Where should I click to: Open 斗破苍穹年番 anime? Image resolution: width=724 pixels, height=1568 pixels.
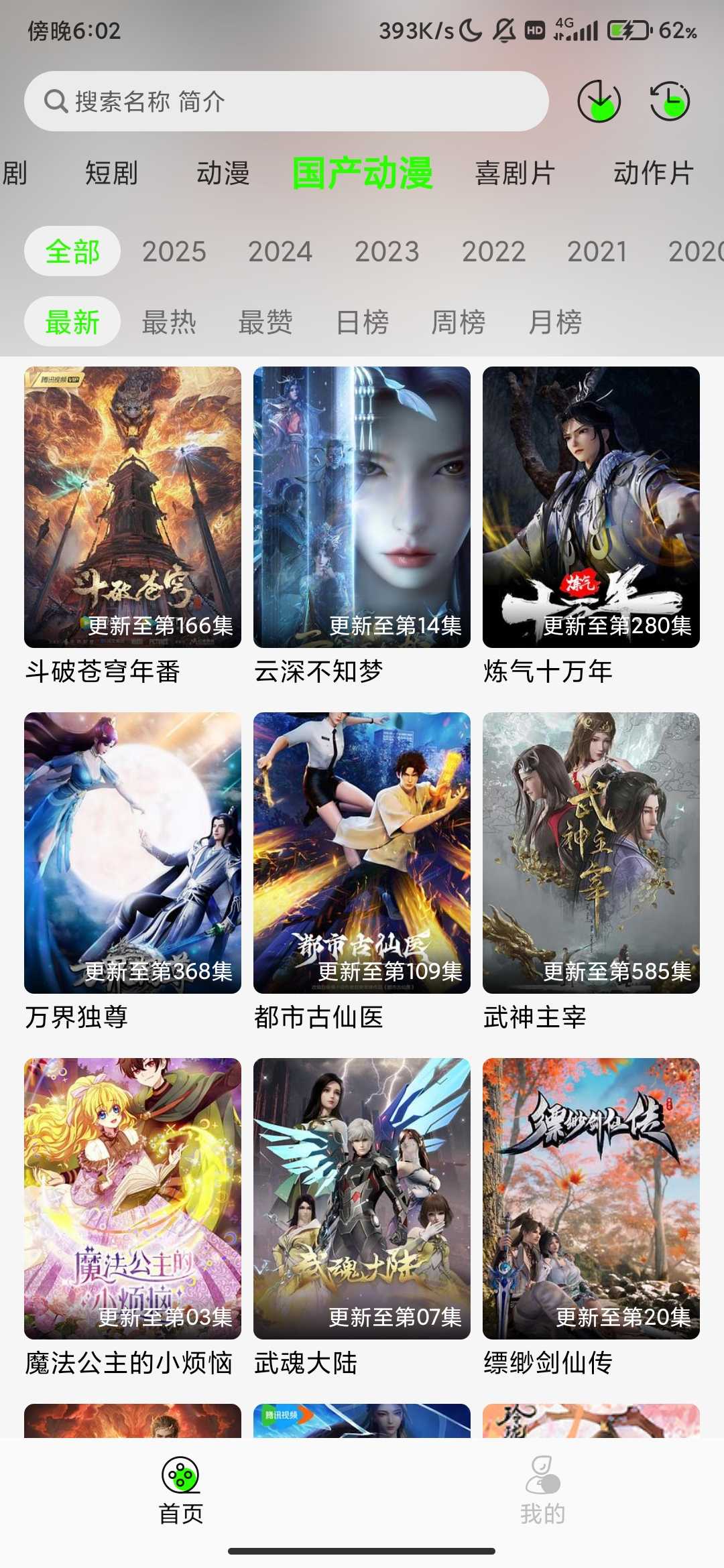(133, 507)
